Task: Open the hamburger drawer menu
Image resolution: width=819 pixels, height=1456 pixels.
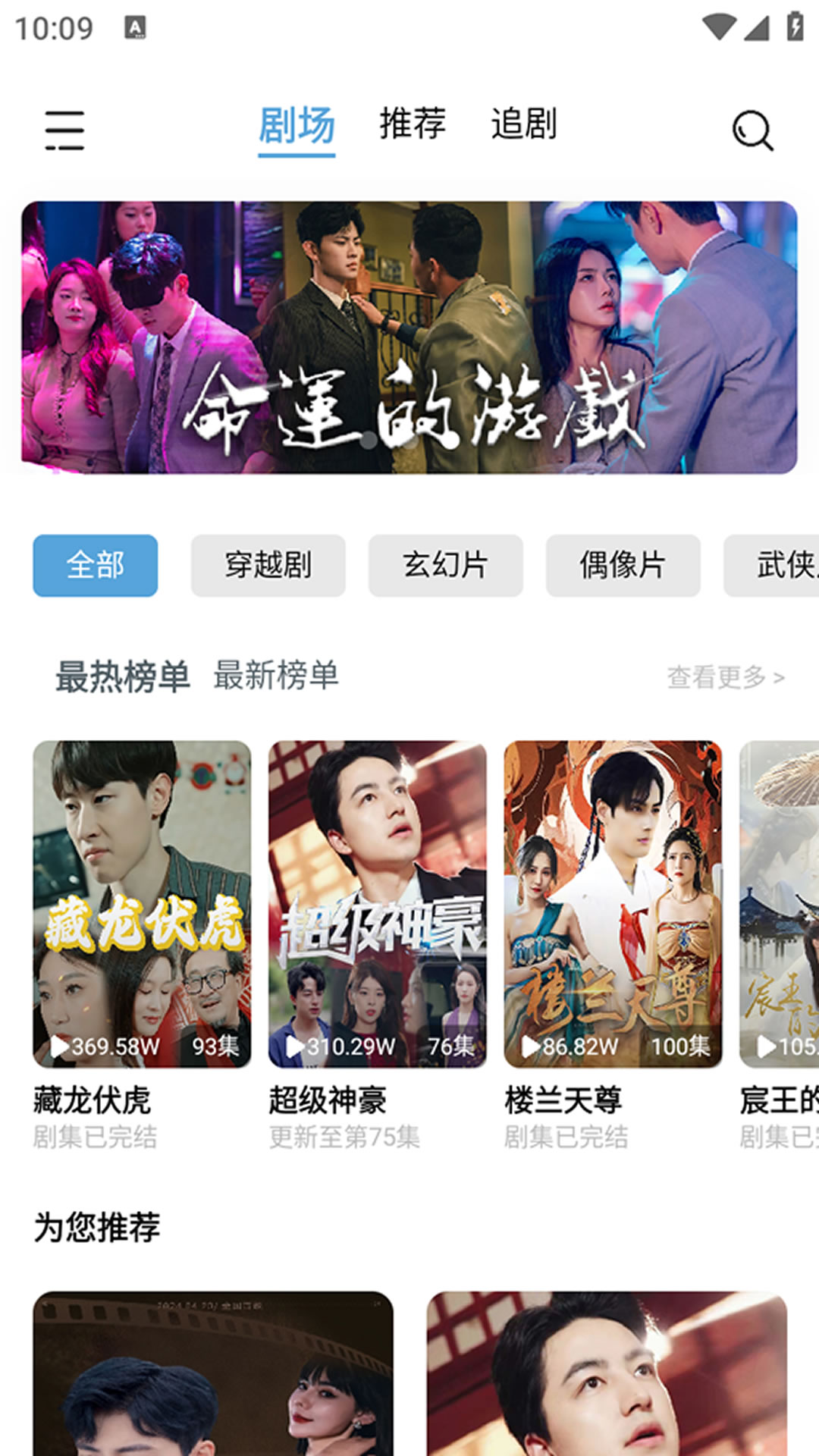Action: click(64, 130)
